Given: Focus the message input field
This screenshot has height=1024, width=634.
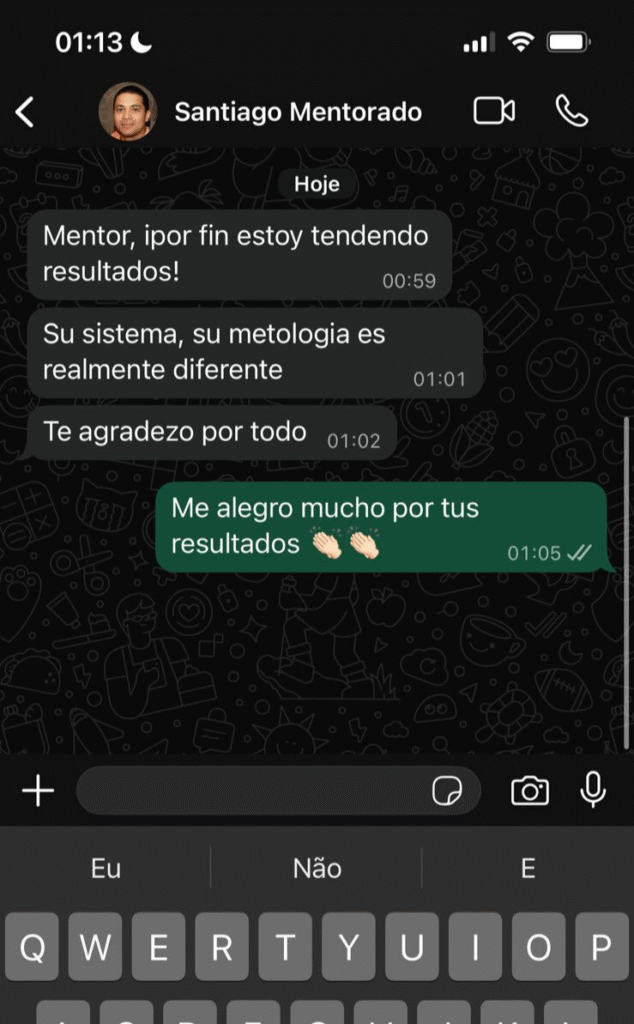Looking at the screenshot, I should click(x=250, y=791).
